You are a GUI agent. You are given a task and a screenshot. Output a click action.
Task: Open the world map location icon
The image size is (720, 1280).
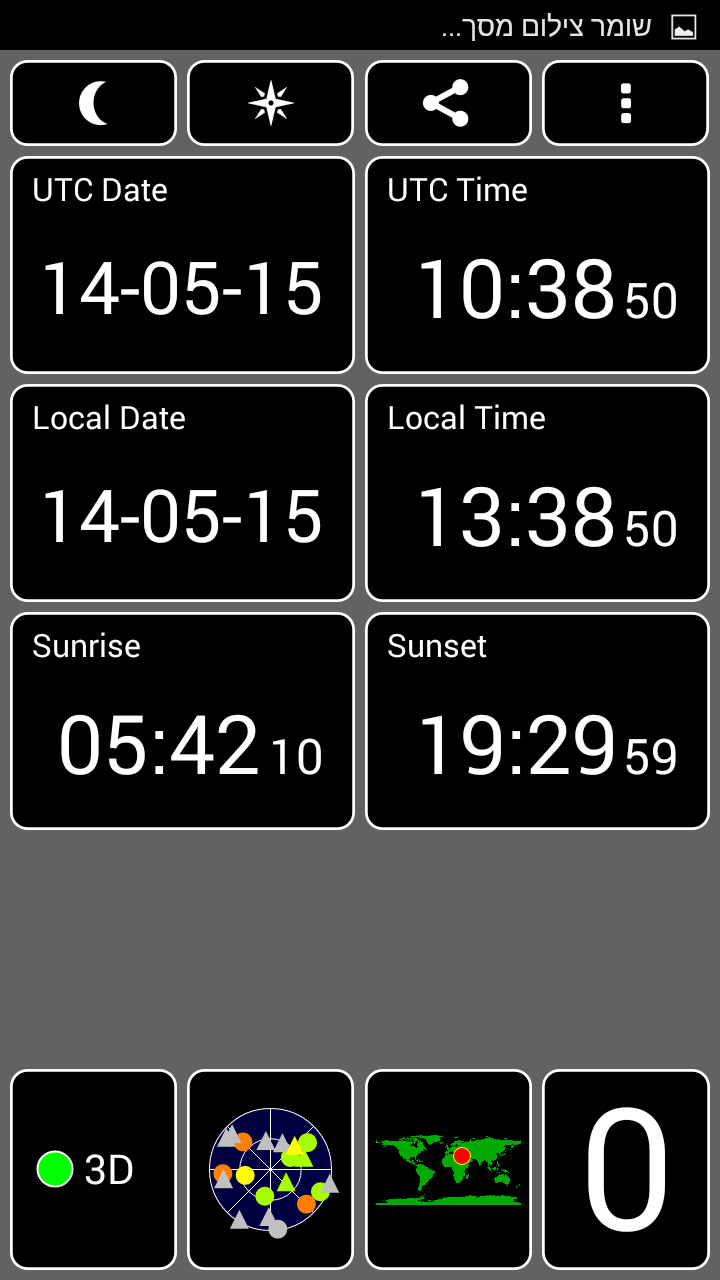[x=448, y=1168]
